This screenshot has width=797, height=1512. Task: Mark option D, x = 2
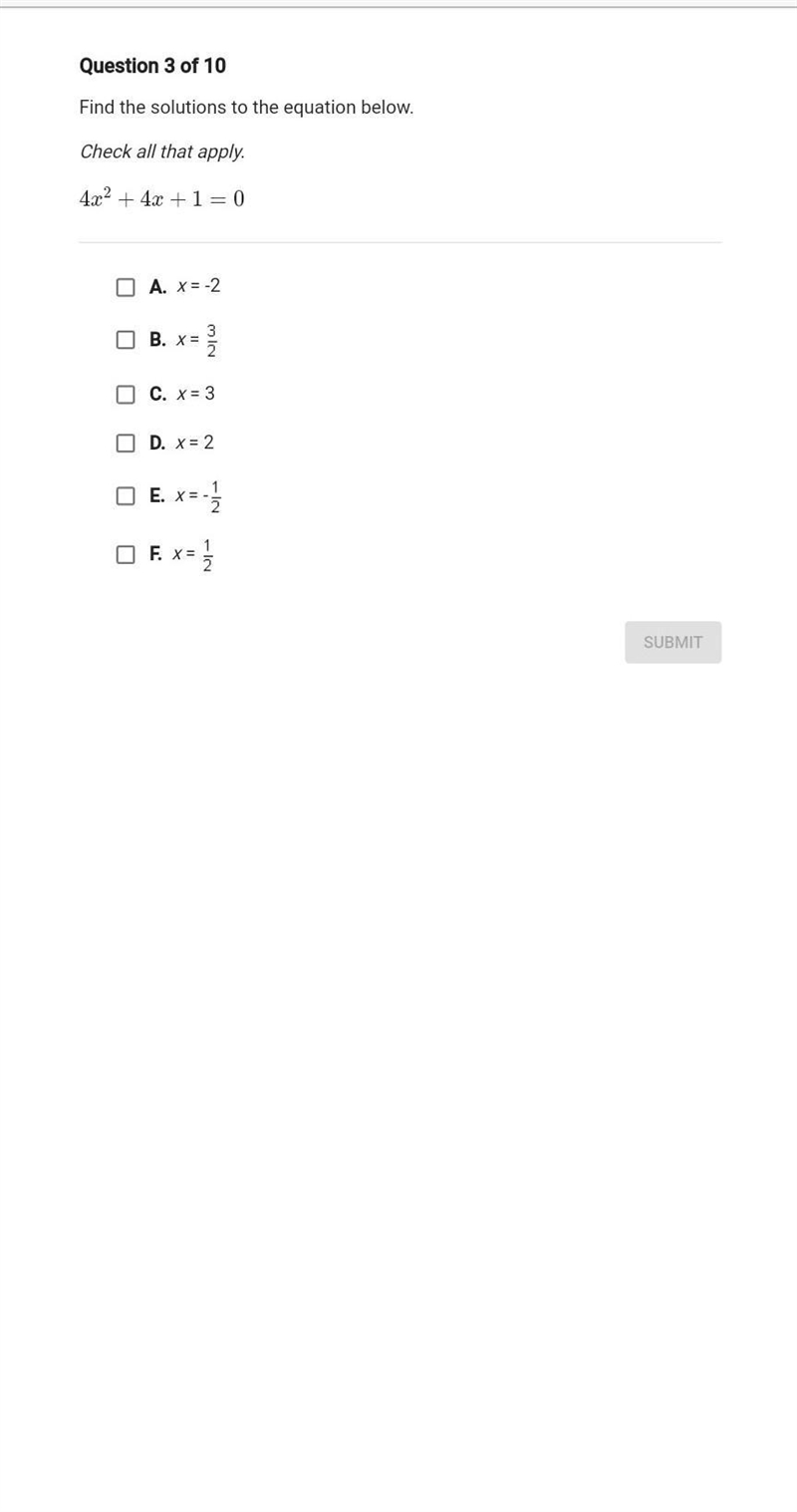[126, 443]
